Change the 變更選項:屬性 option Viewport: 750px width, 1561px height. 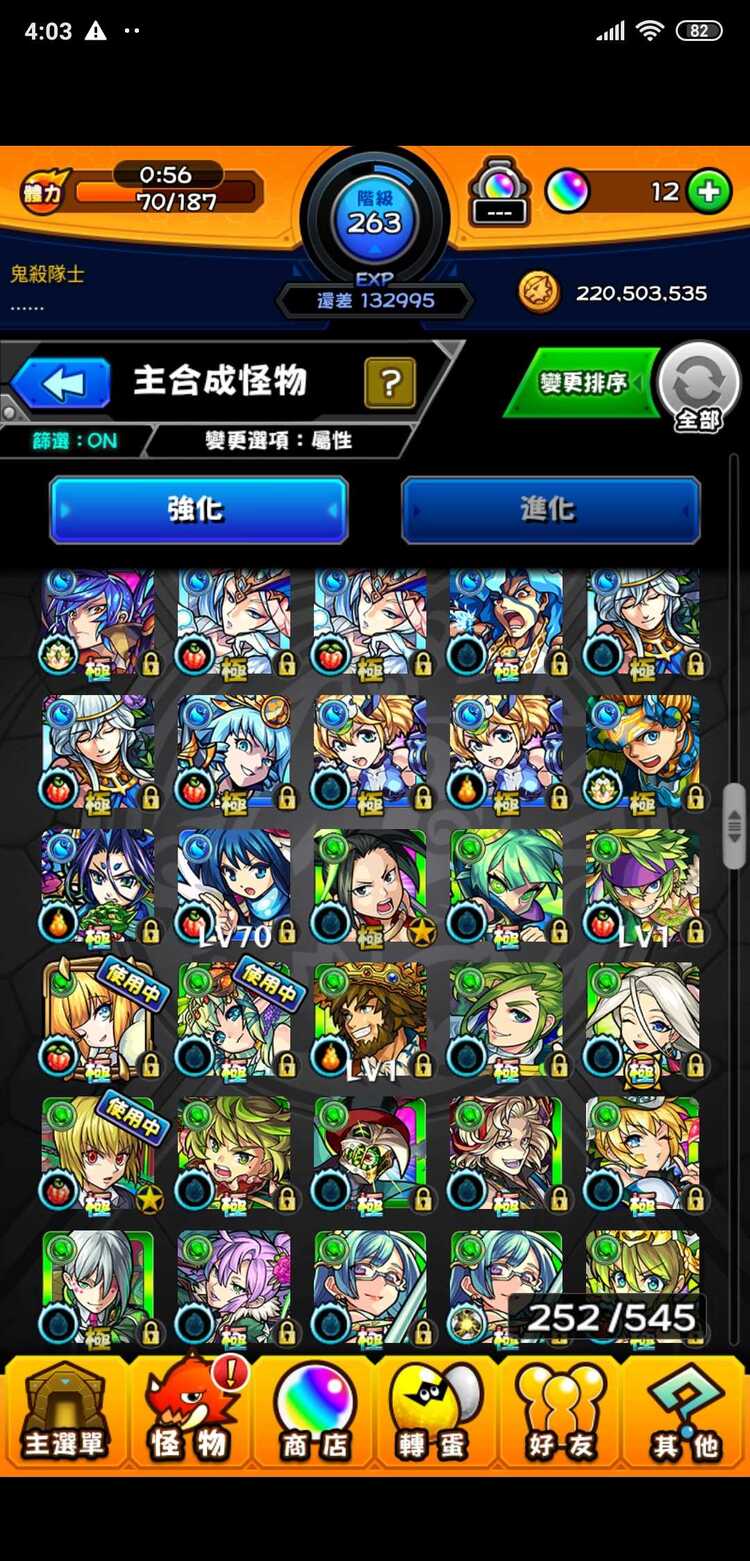278,441
